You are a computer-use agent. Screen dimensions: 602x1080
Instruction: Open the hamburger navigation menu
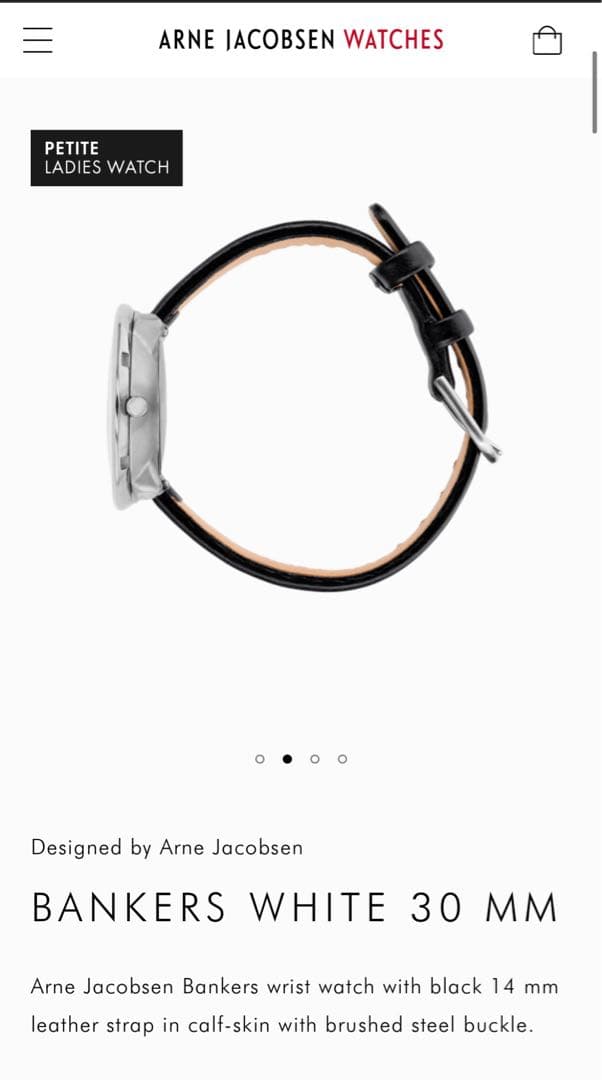tap(38, 40)
